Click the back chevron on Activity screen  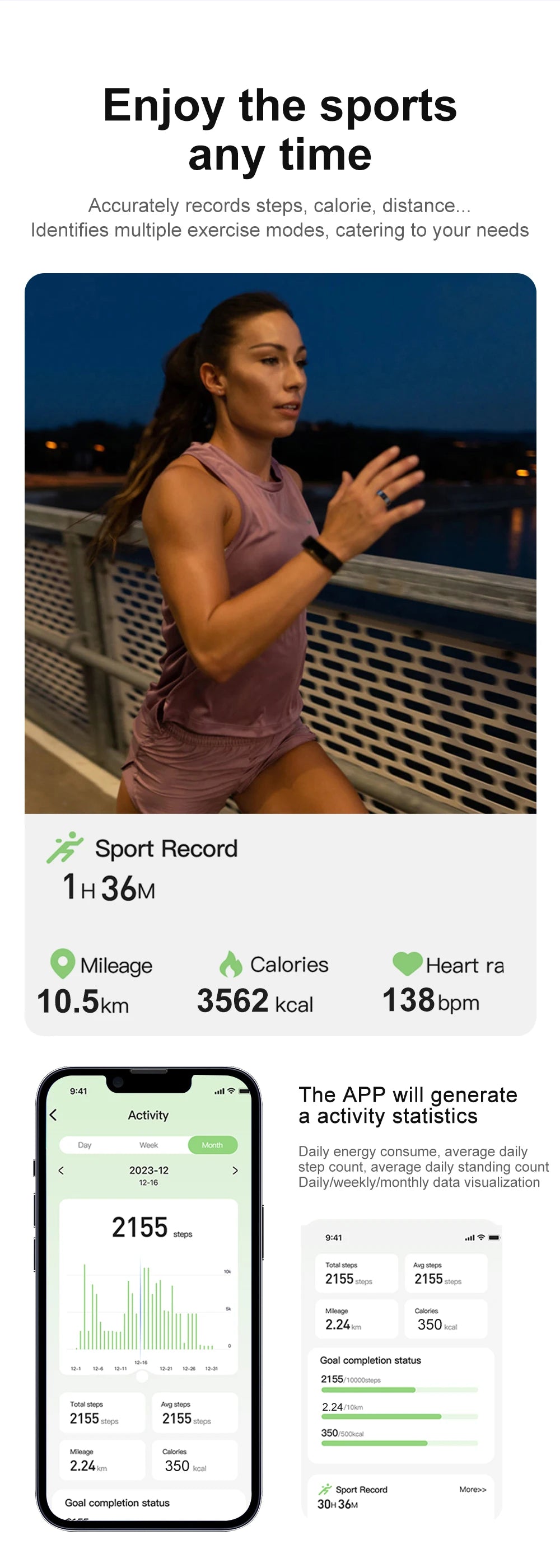click(52, 1115)
